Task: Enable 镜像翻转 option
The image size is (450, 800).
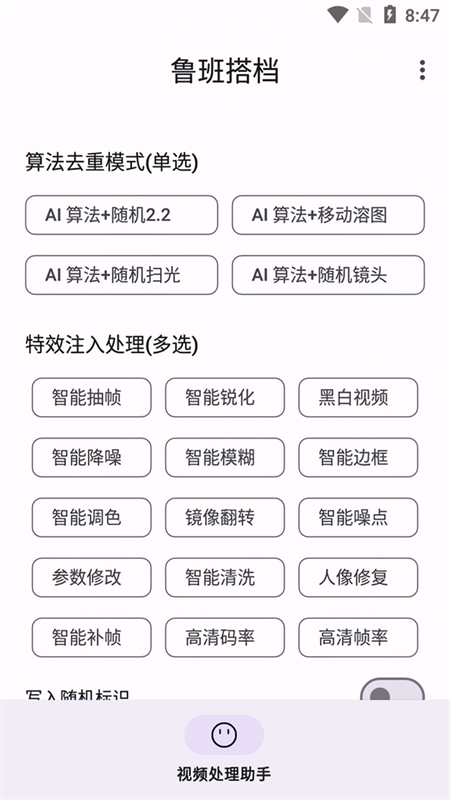Action: click(225, 517)
